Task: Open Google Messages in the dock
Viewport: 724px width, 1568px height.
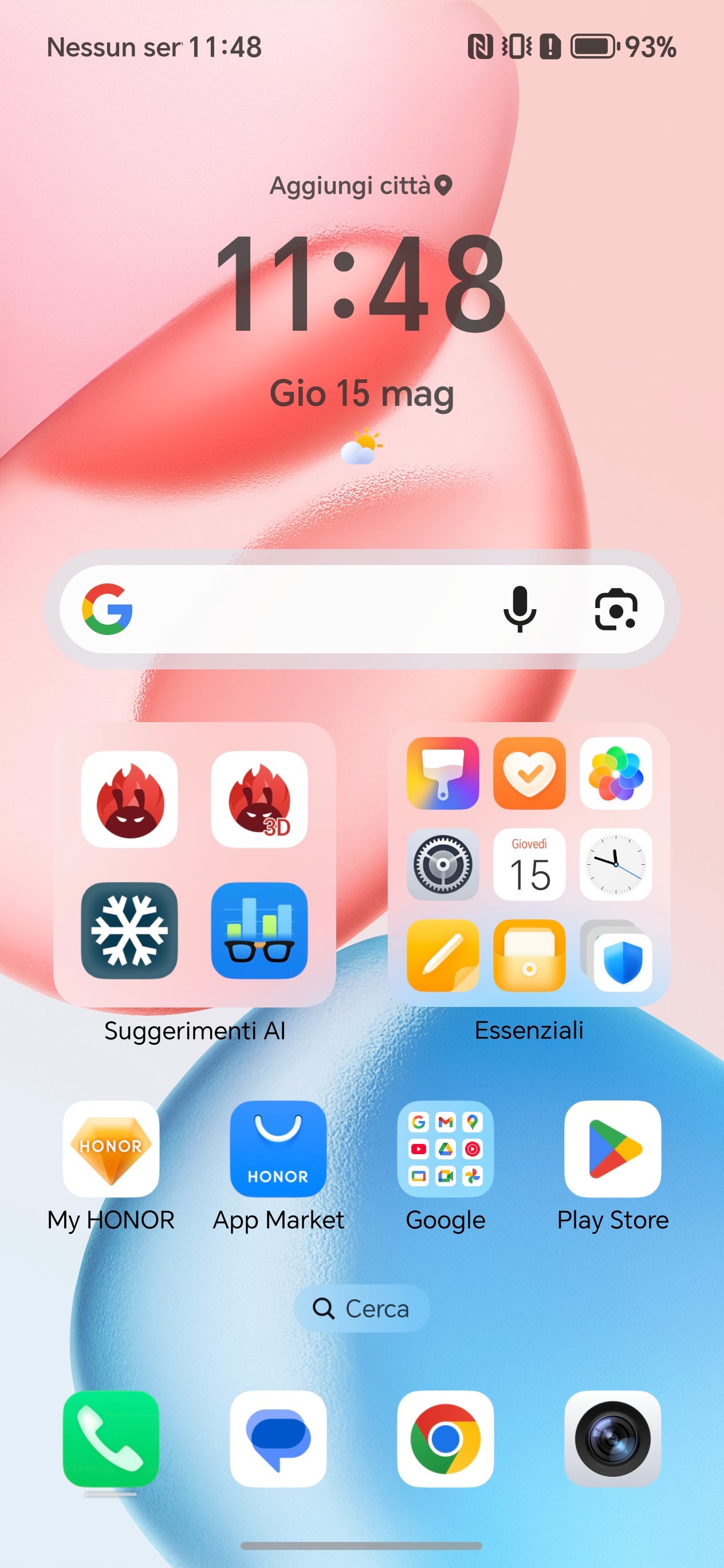Action: pos(278,1438)
